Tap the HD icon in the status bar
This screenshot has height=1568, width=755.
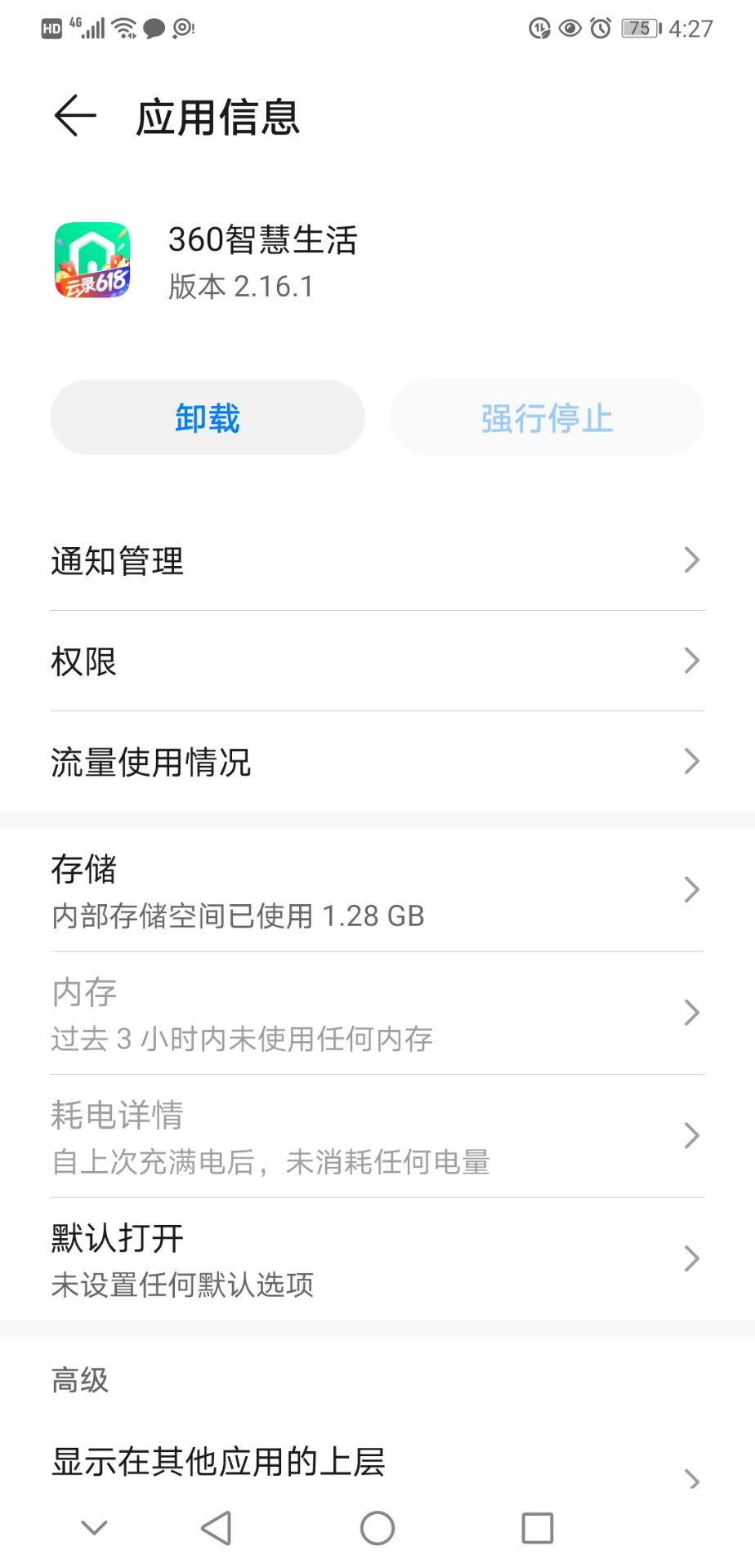[x=52, y=27]
